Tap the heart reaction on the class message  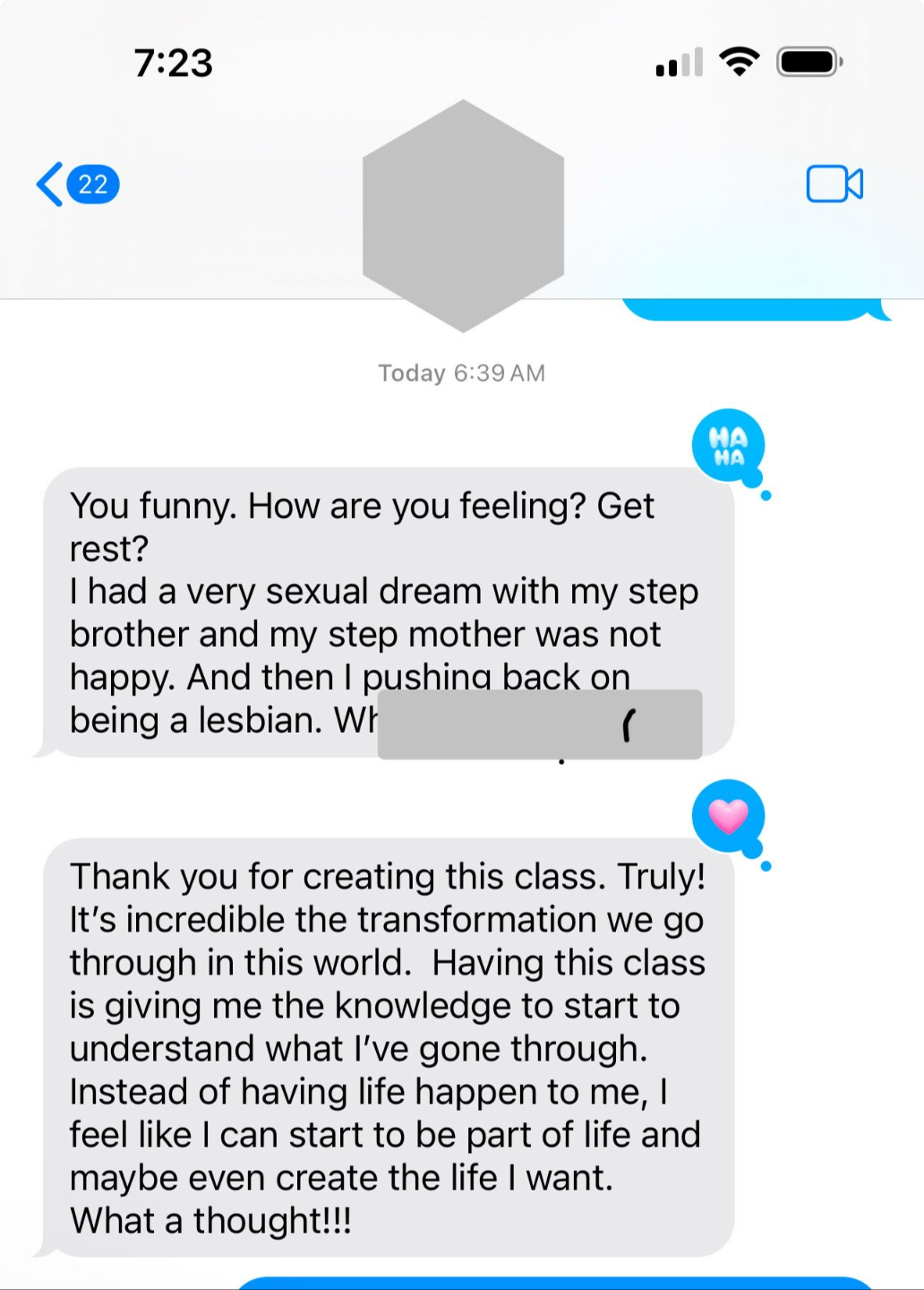pyautogui.click(x=728, y=815)
